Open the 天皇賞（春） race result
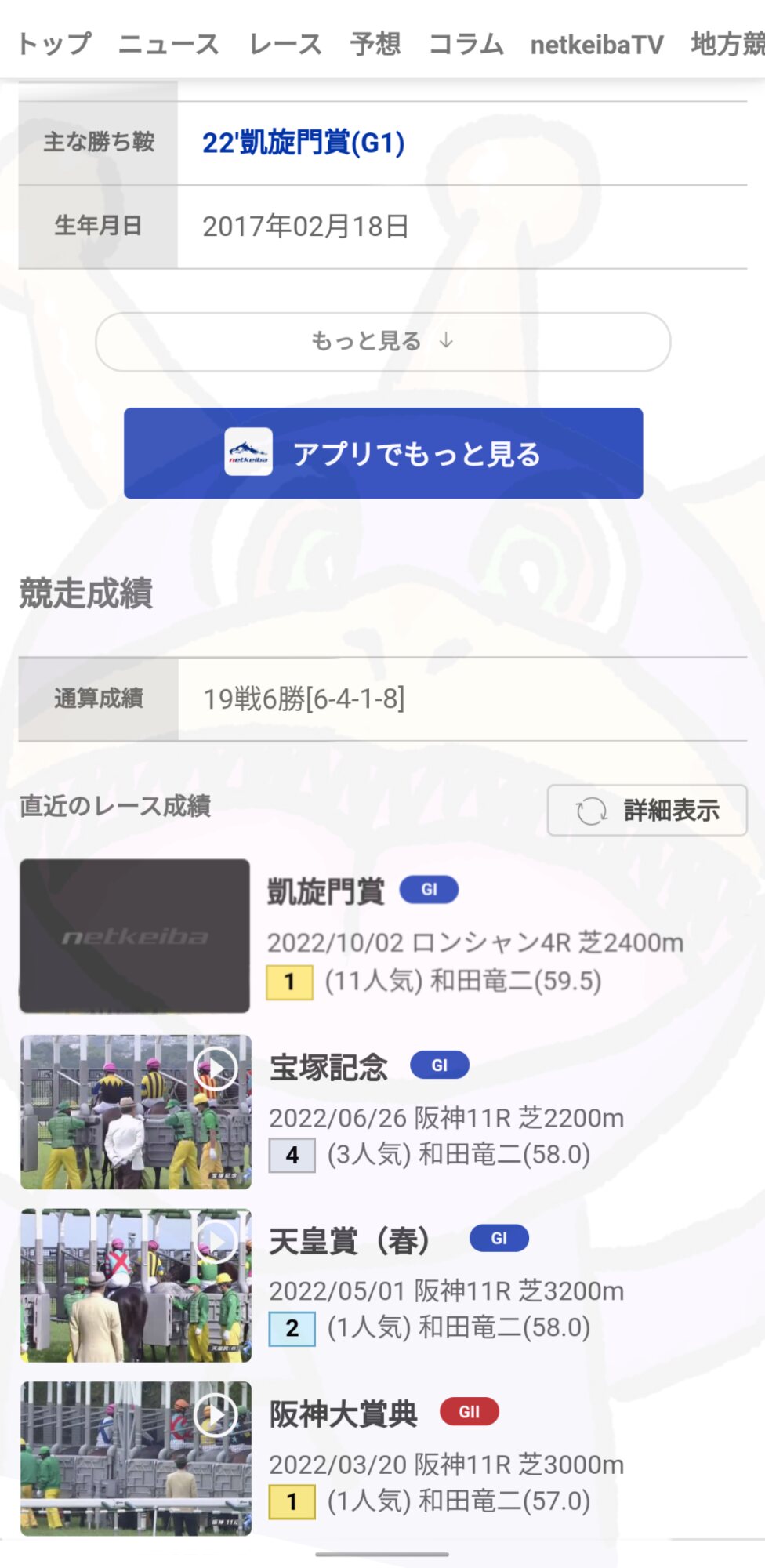The image size is (765, 1568). point(350,1241)
